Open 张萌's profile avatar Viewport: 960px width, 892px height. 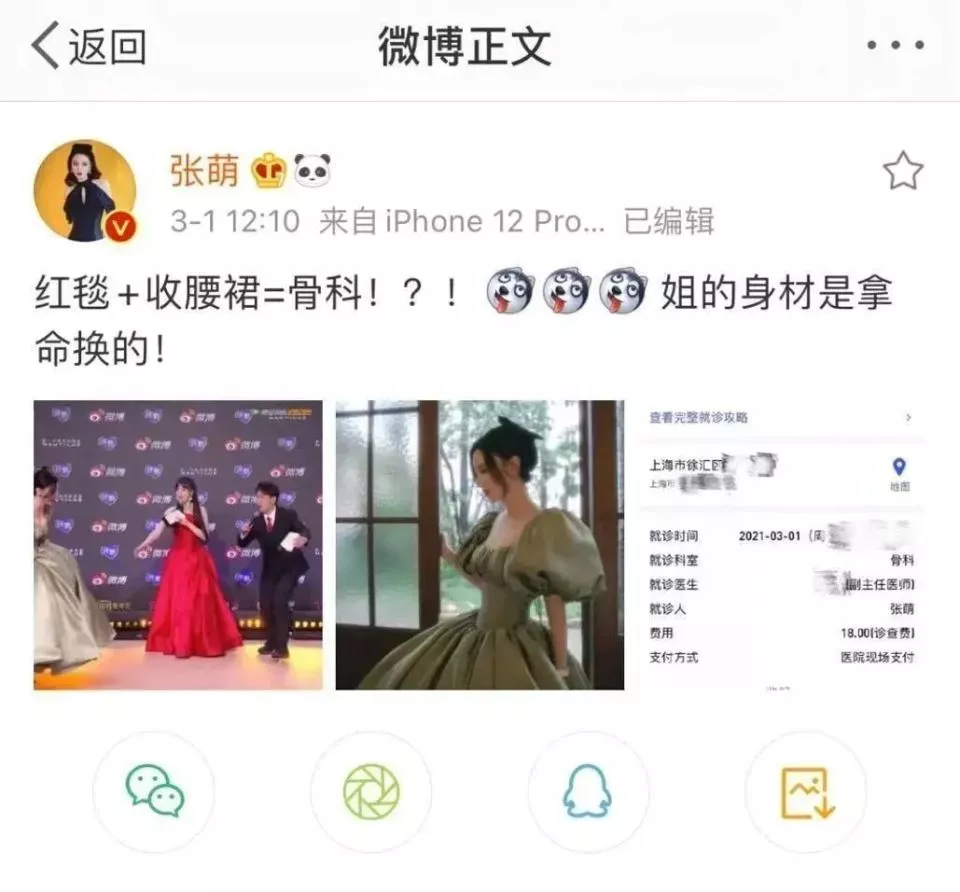pos(84,190)
